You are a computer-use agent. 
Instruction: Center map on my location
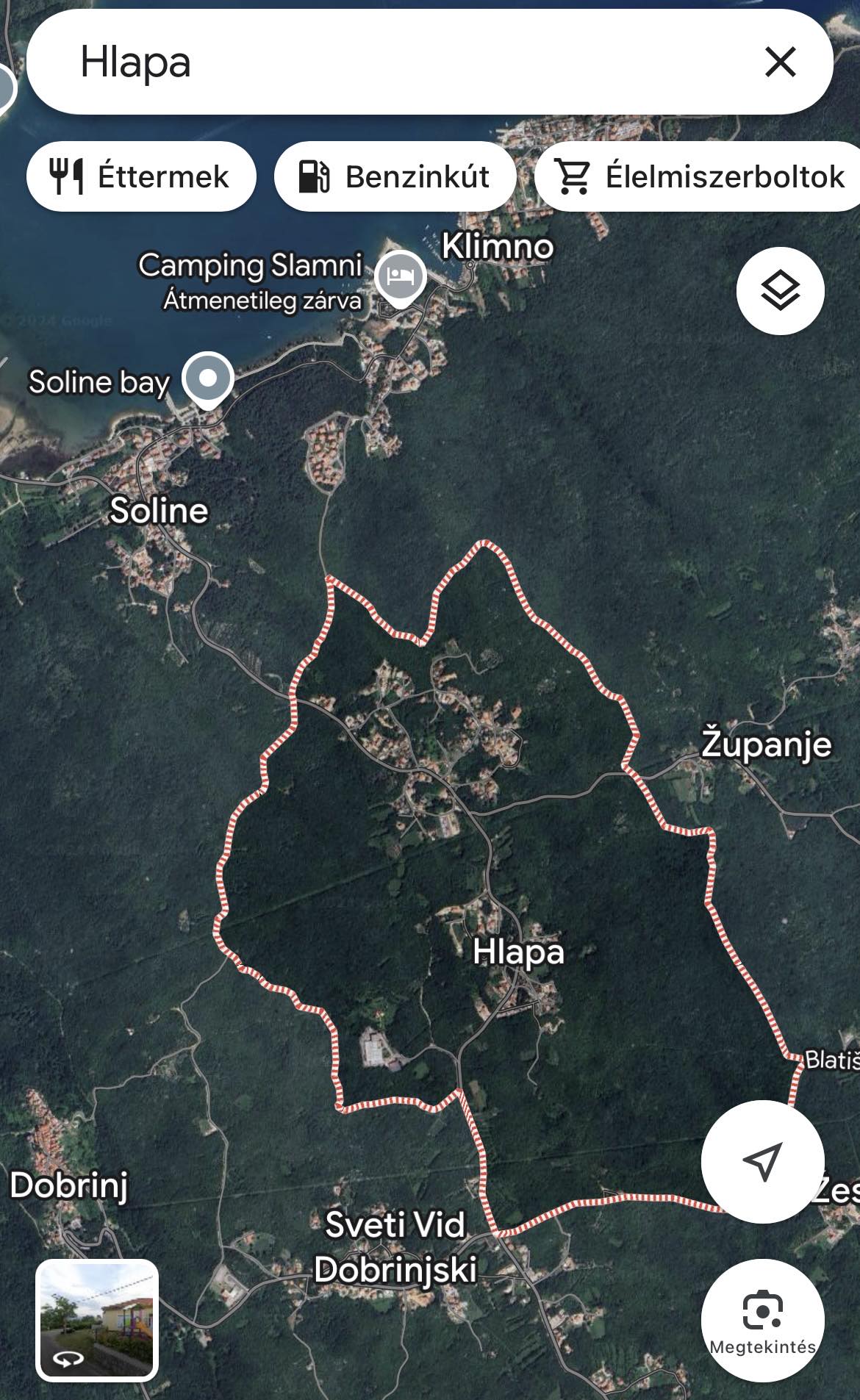point(762,1162)
